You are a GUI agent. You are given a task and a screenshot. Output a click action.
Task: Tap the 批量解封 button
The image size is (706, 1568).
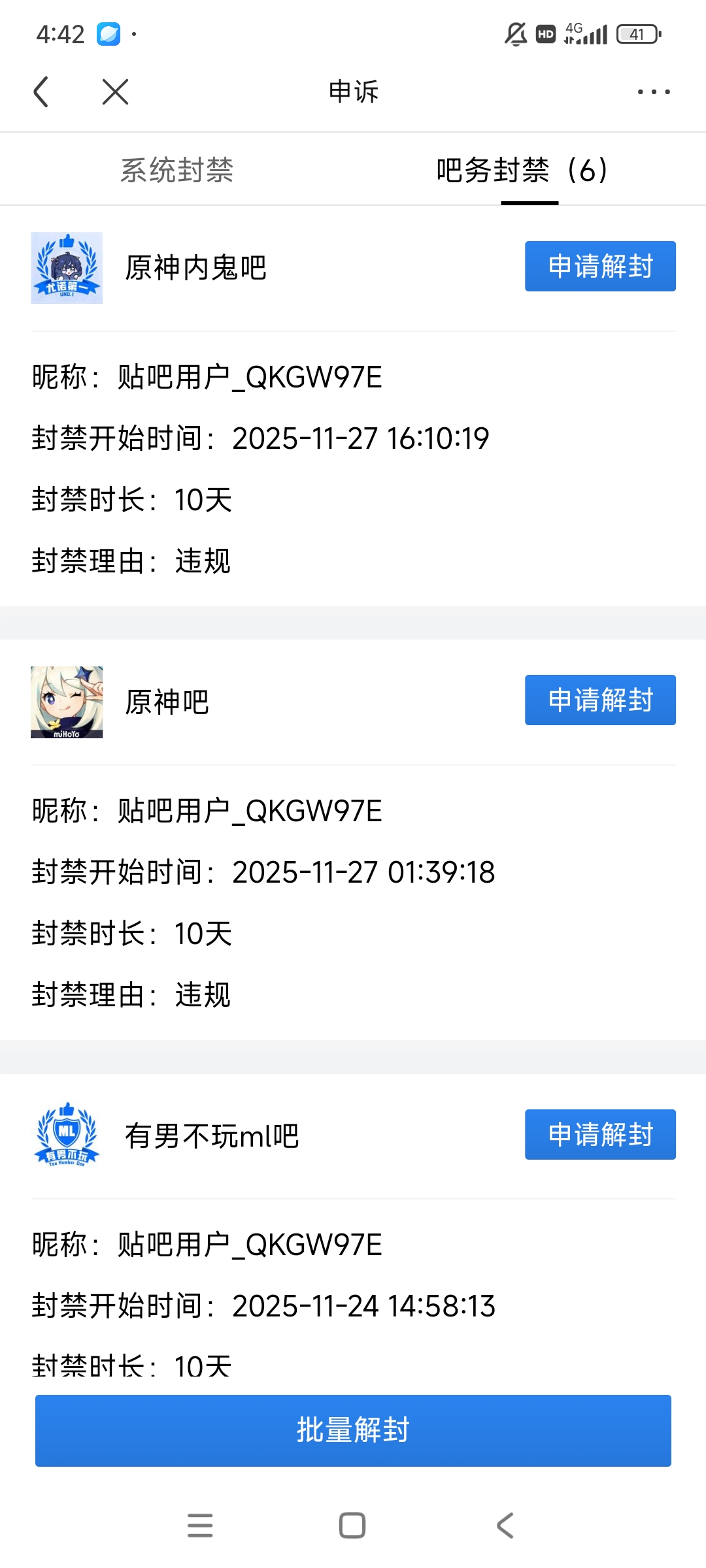coord(353,1429)
